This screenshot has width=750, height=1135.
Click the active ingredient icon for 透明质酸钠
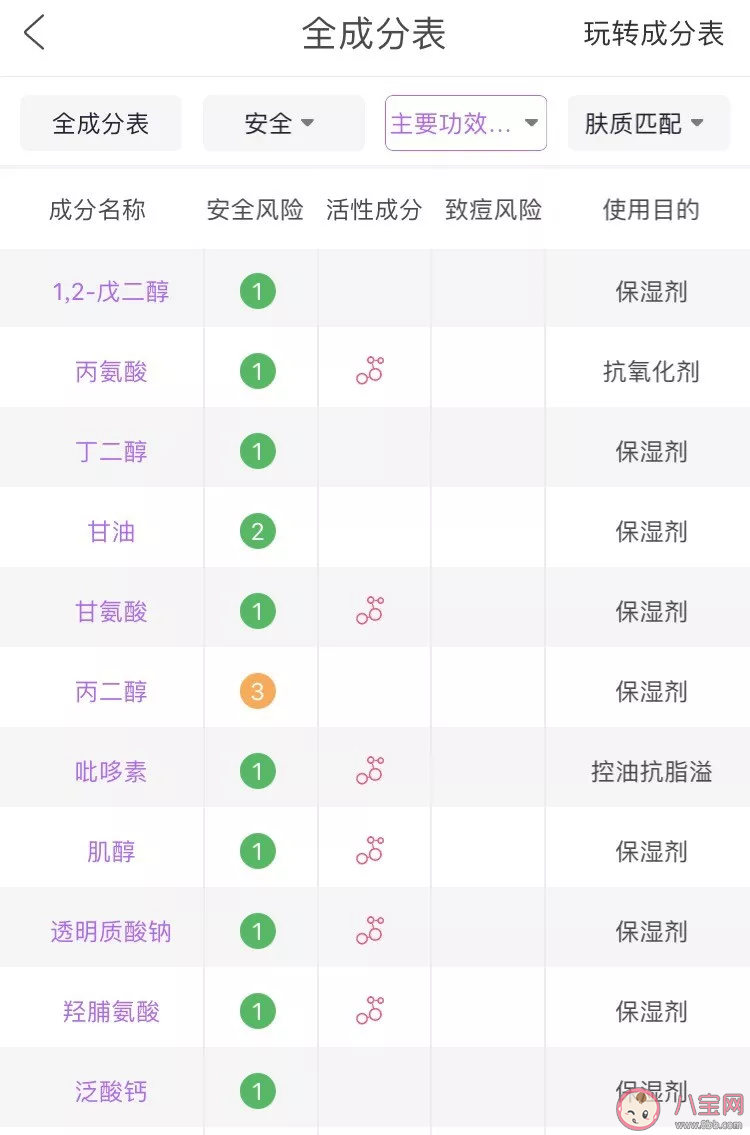tap(373, 931)
